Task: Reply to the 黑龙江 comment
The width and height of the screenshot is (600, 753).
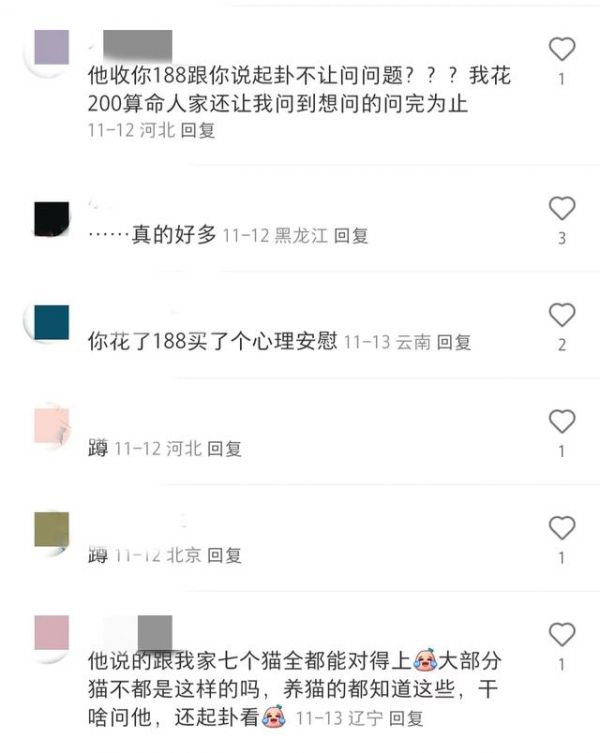Action: 351,236
